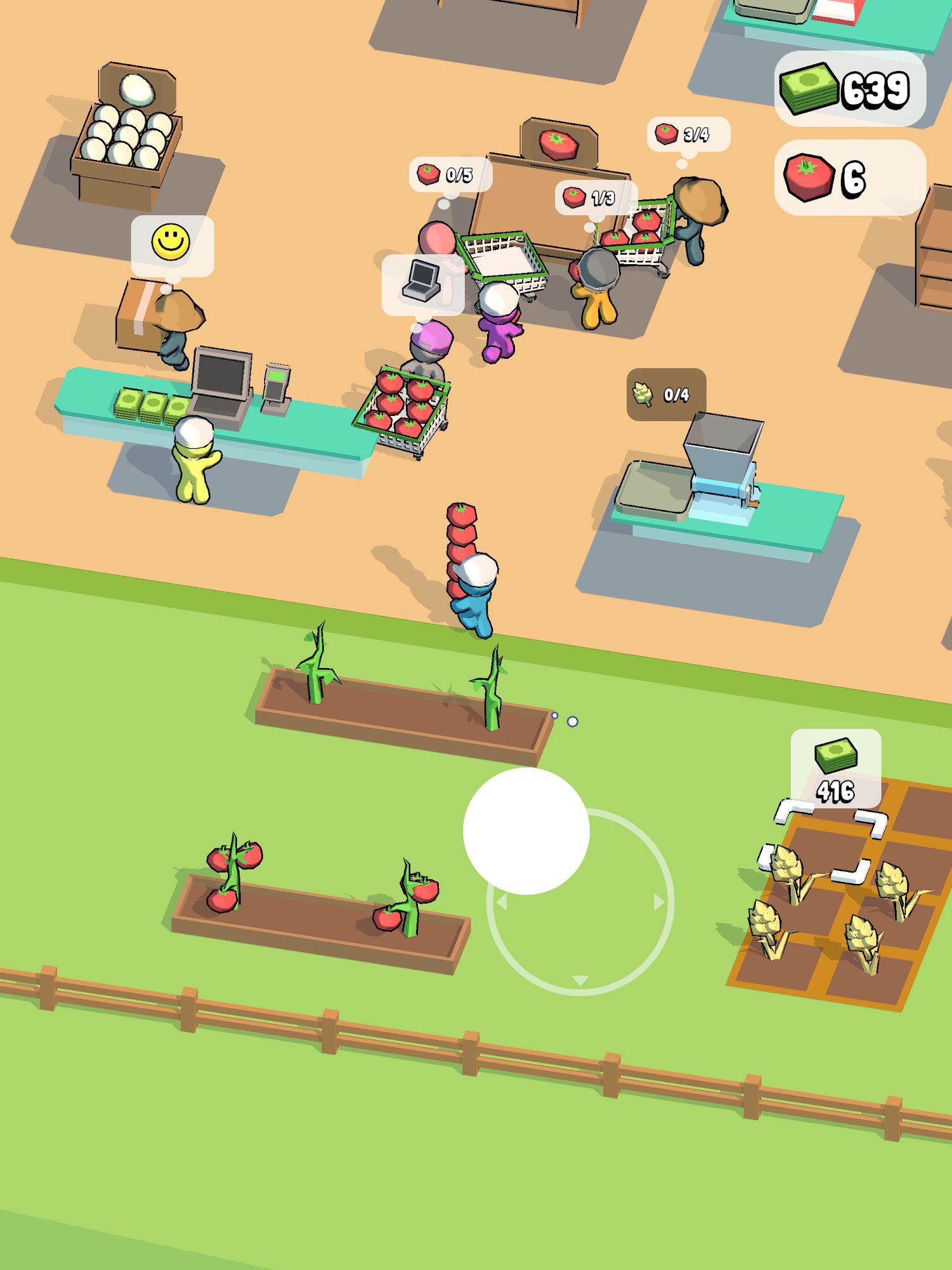
Task: Tap the tomato sign above the produce shelf
Action: pos(559,140)
